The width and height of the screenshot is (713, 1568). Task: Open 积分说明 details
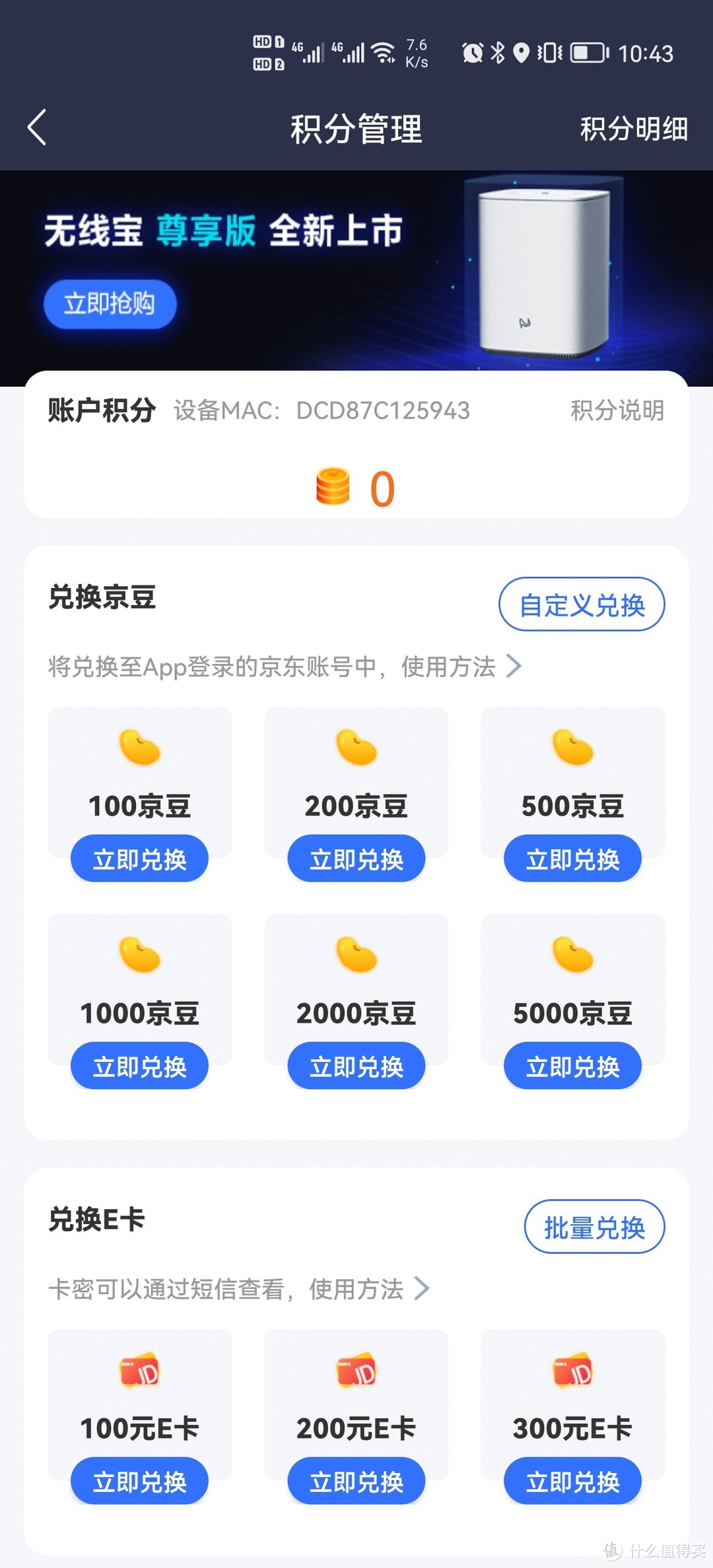pos(616,410)
